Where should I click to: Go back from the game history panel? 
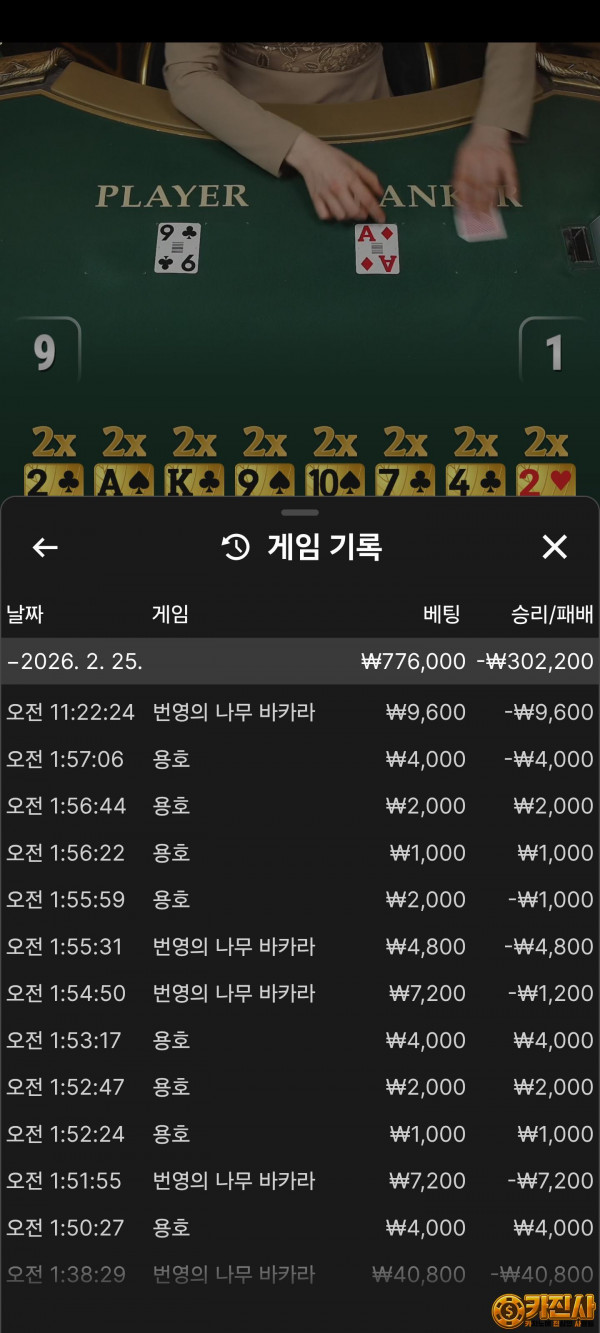click(x=45, y=547)
